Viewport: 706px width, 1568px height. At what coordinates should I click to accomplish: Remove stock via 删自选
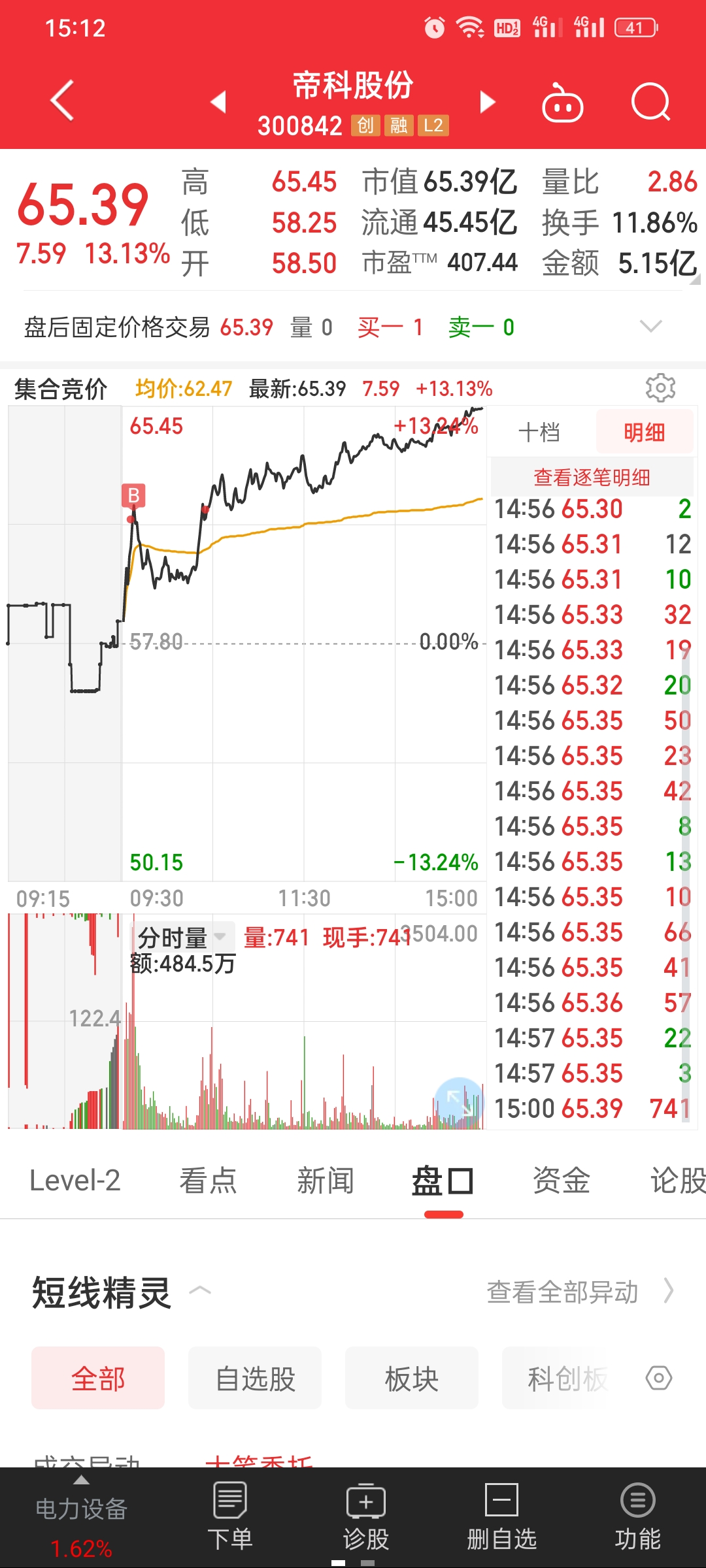pos(501,1517)
